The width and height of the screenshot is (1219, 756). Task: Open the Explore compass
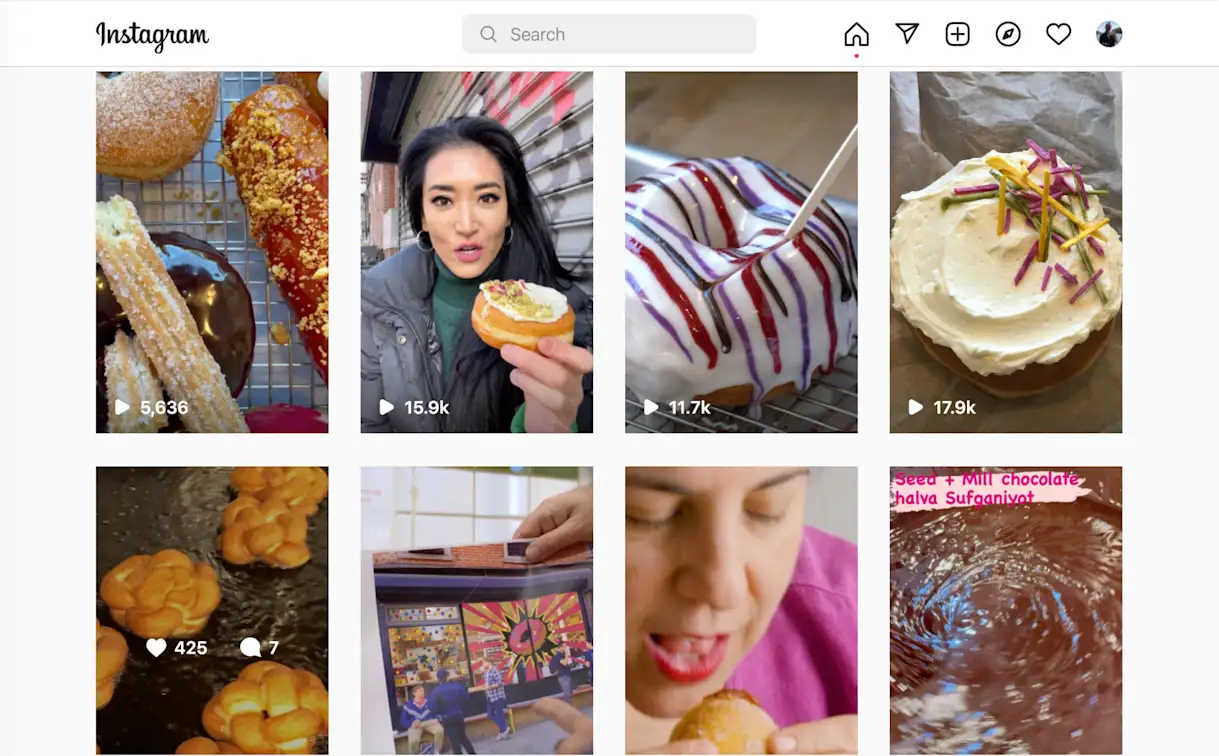[1008, 35]
